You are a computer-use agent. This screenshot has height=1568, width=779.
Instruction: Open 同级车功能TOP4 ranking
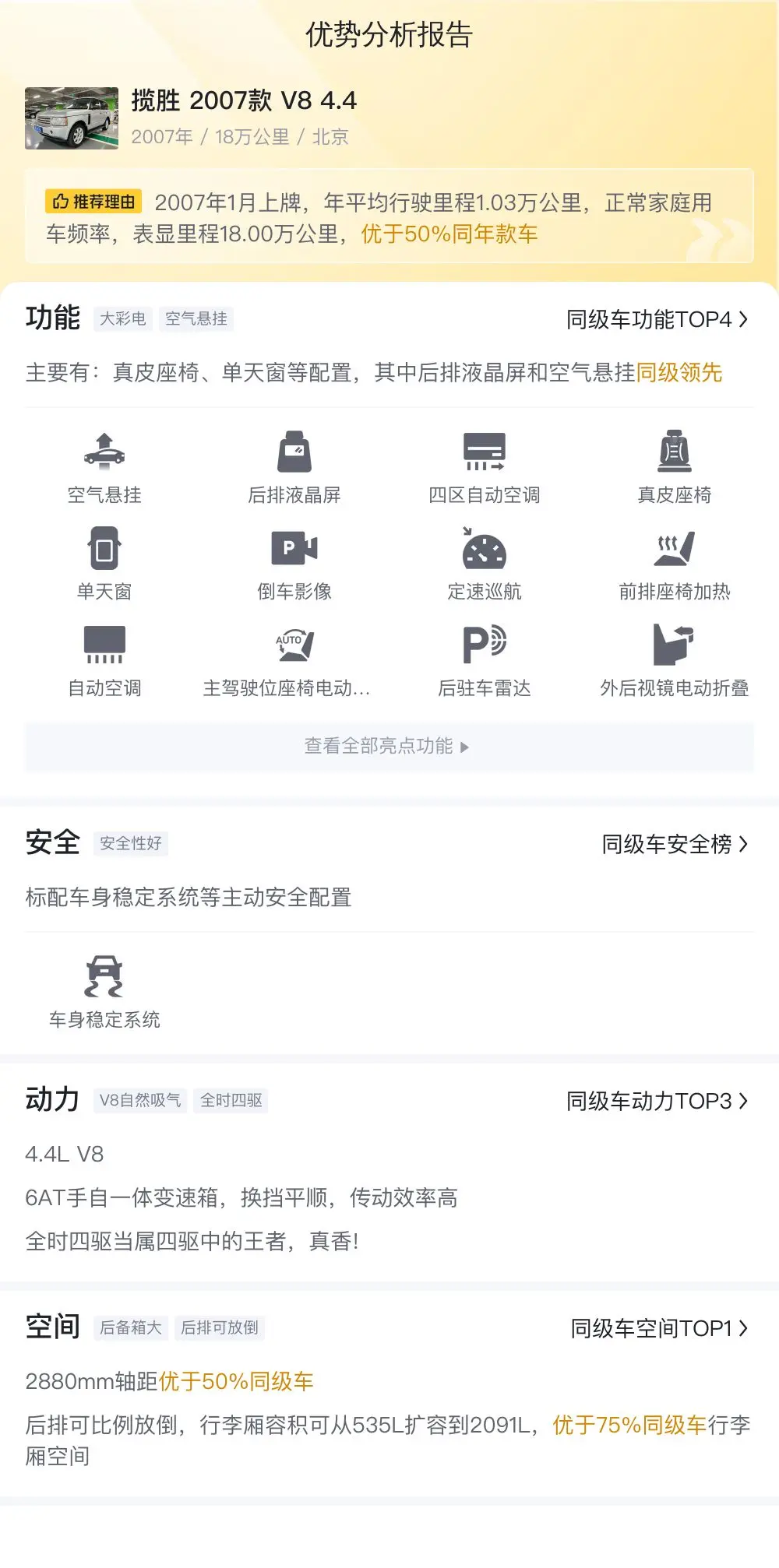(657, 319)
